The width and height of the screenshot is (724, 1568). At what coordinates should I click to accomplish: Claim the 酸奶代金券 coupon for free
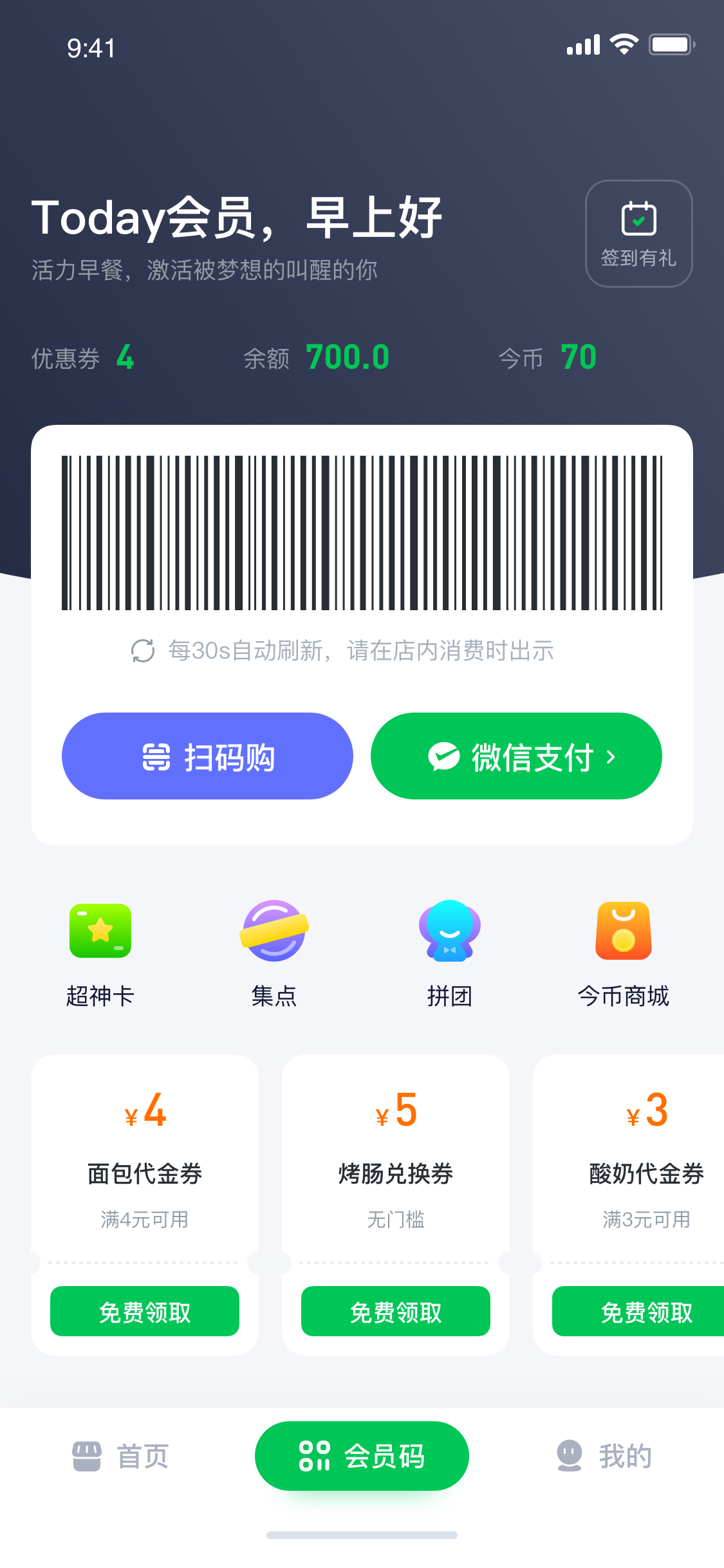pyautogui.click(x=638, y=1311)
